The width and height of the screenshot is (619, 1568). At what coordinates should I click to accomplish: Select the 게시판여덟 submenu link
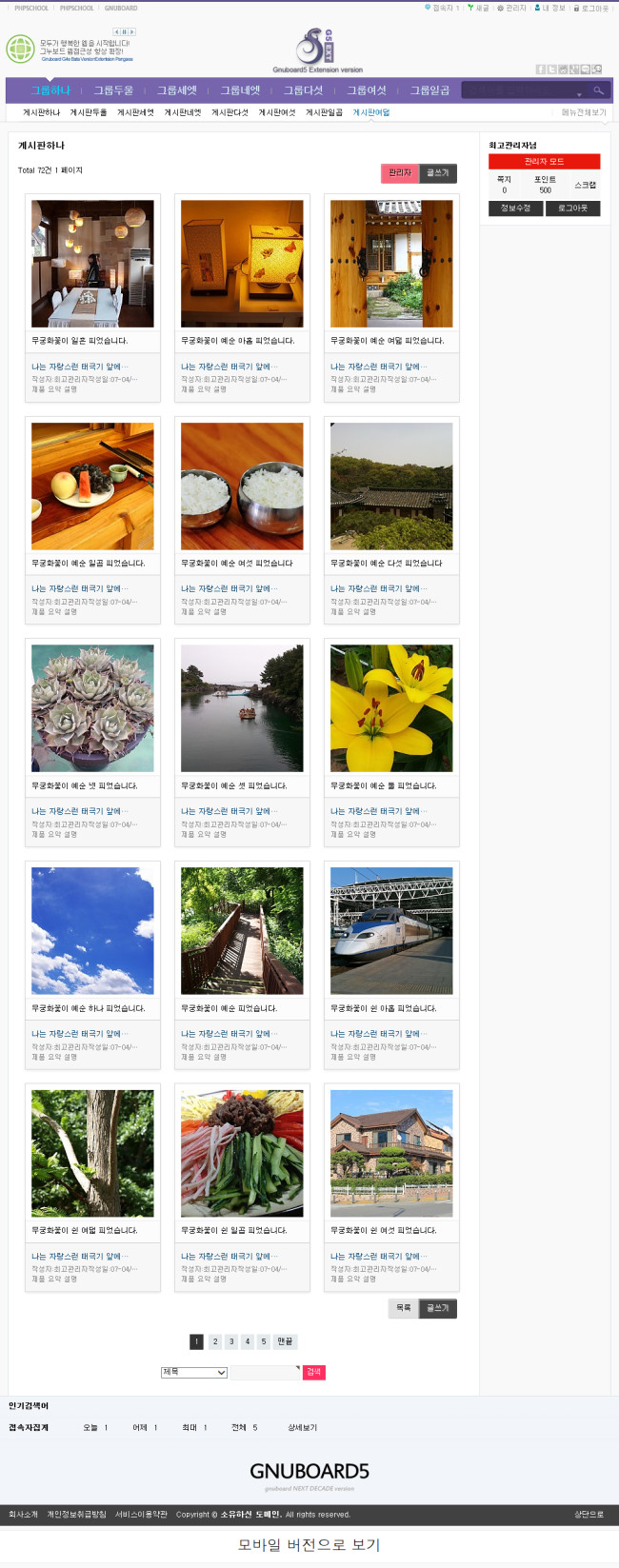[x=371, y=112]
